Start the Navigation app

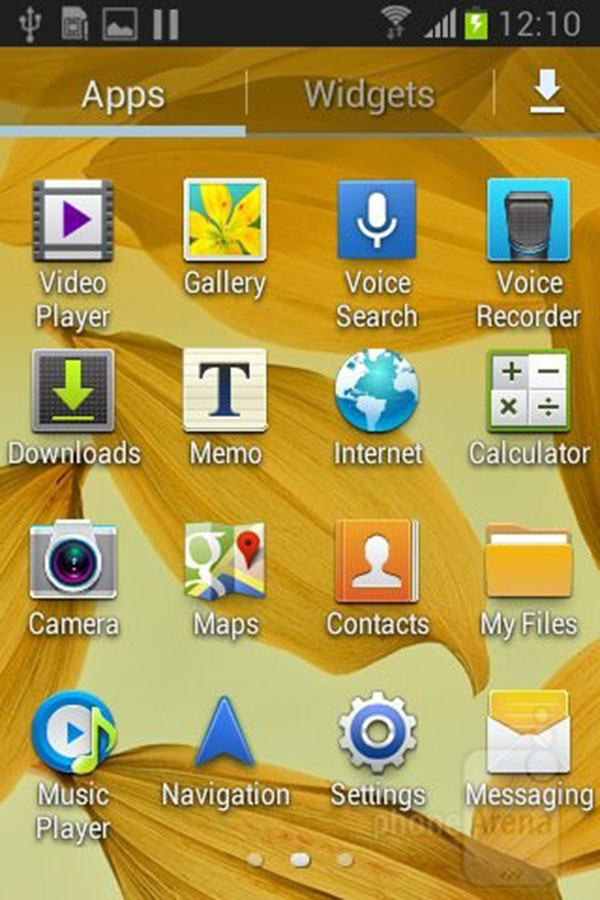pos(225,733)
